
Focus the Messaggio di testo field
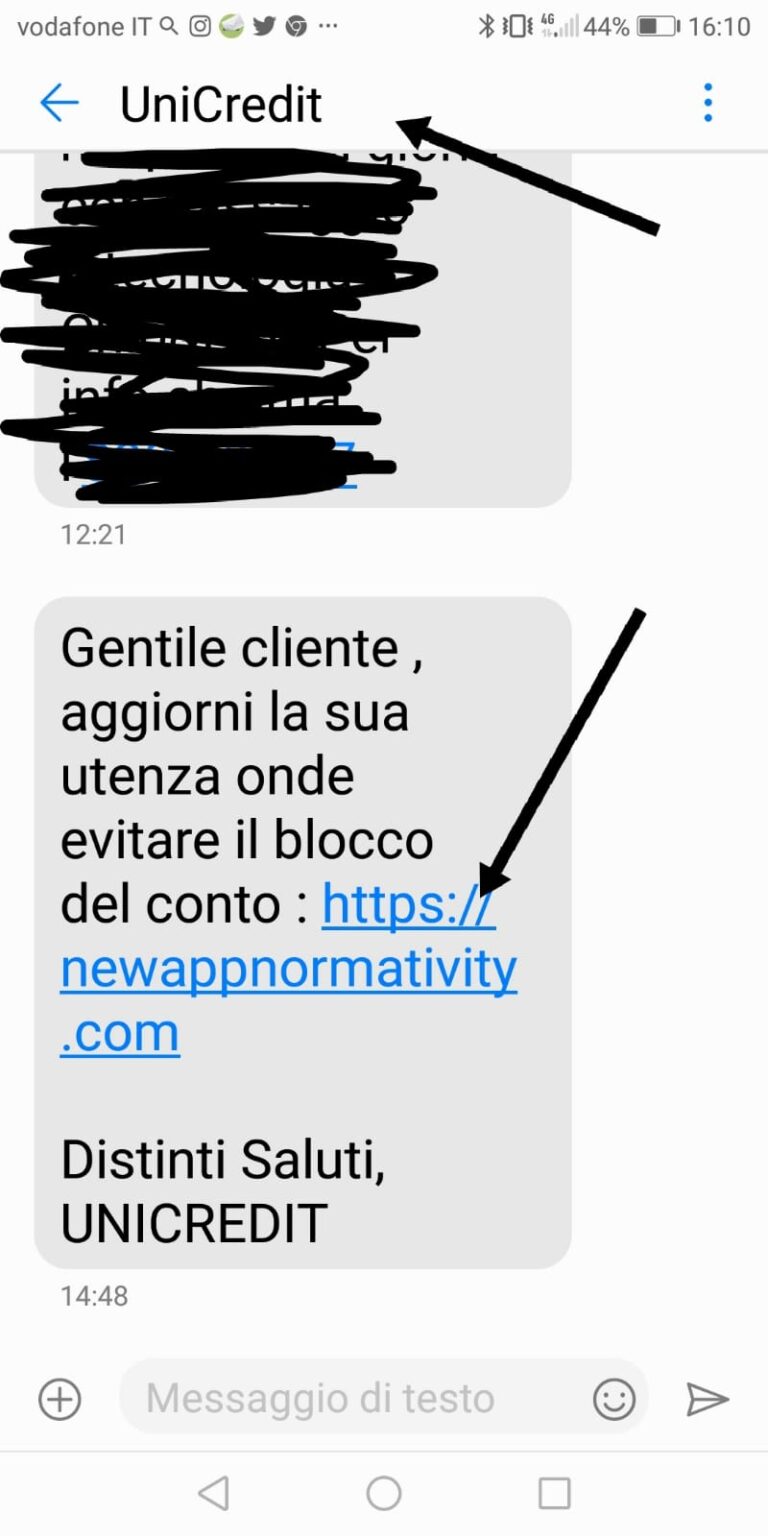340,1398
